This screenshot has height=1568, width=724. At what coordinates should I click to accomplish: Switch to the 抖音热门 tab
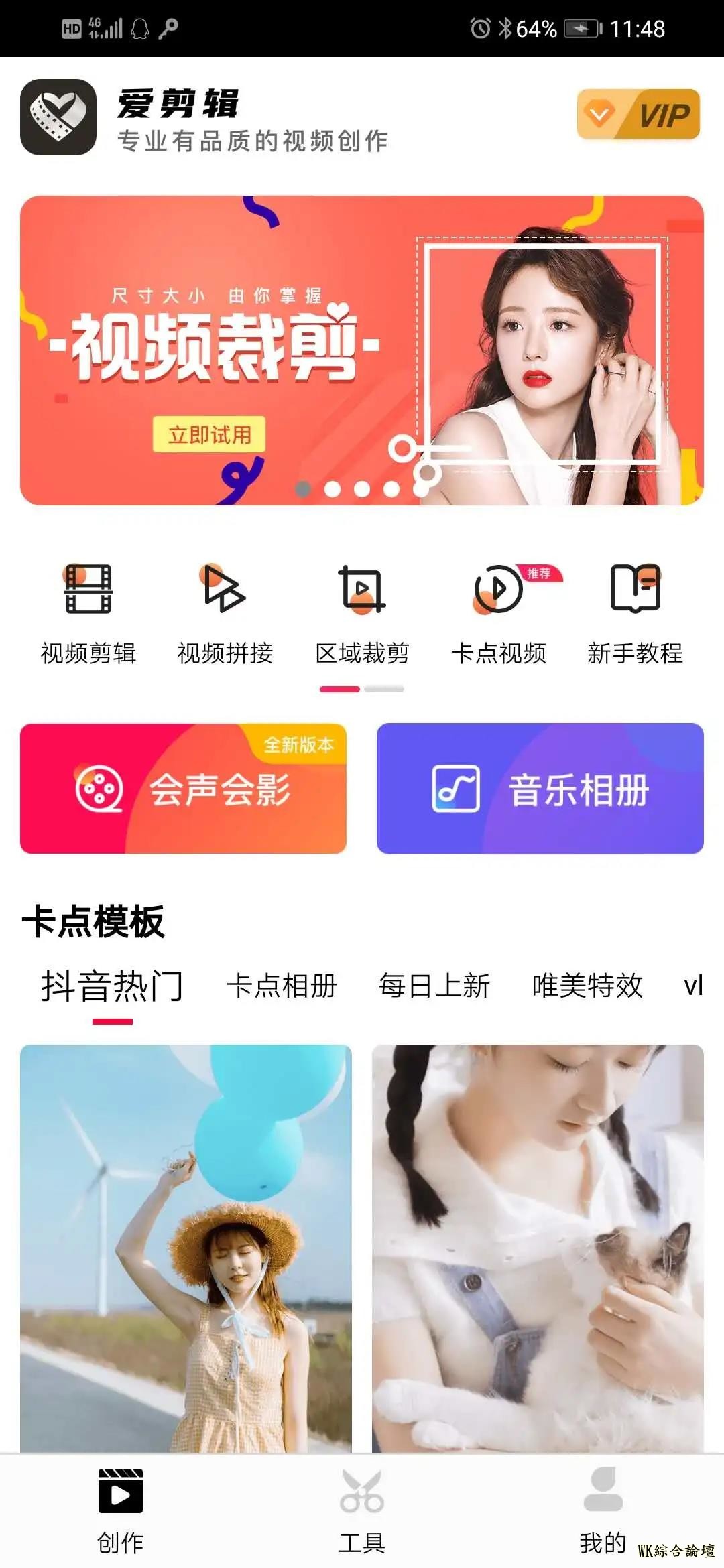(x=113, y=986)
